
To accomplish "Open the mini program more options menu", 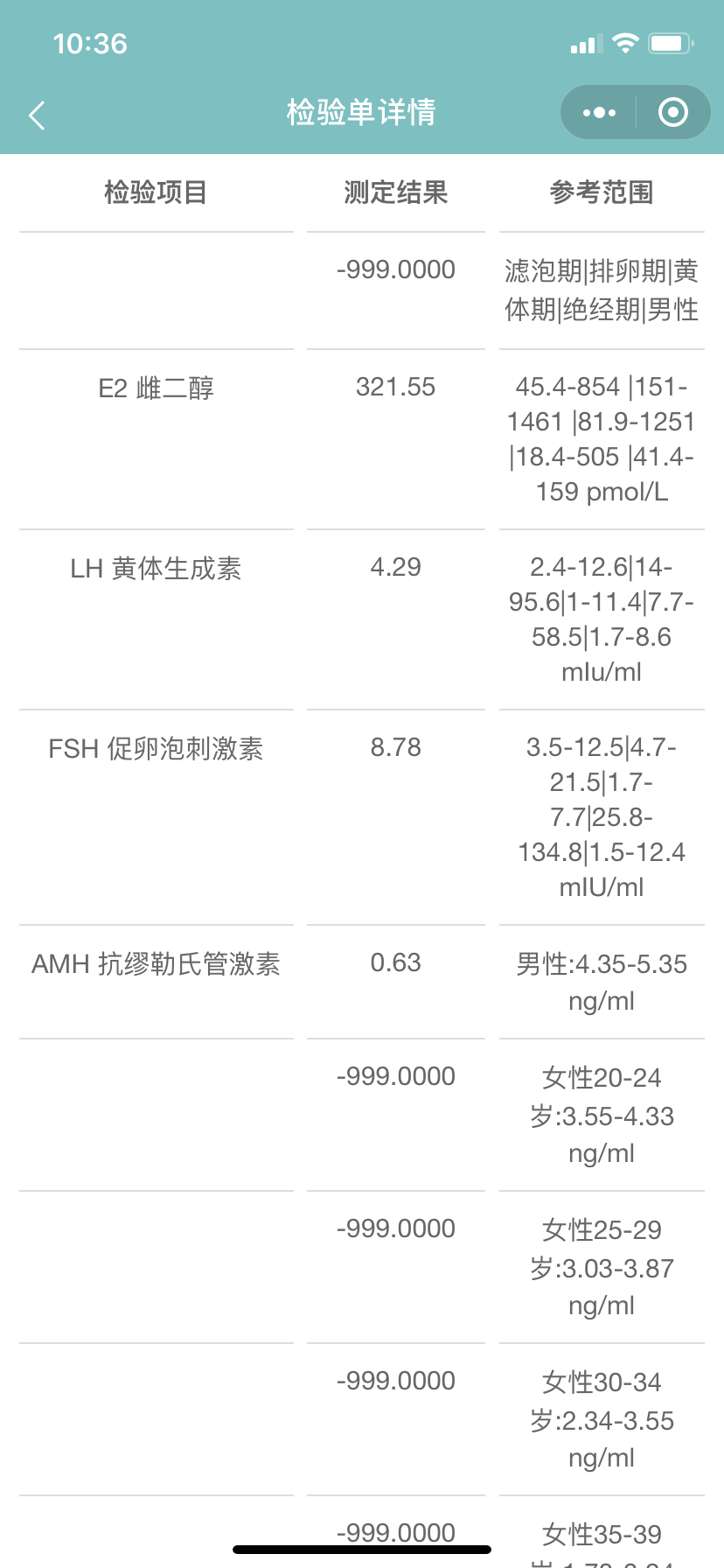I will pos(599,112).
